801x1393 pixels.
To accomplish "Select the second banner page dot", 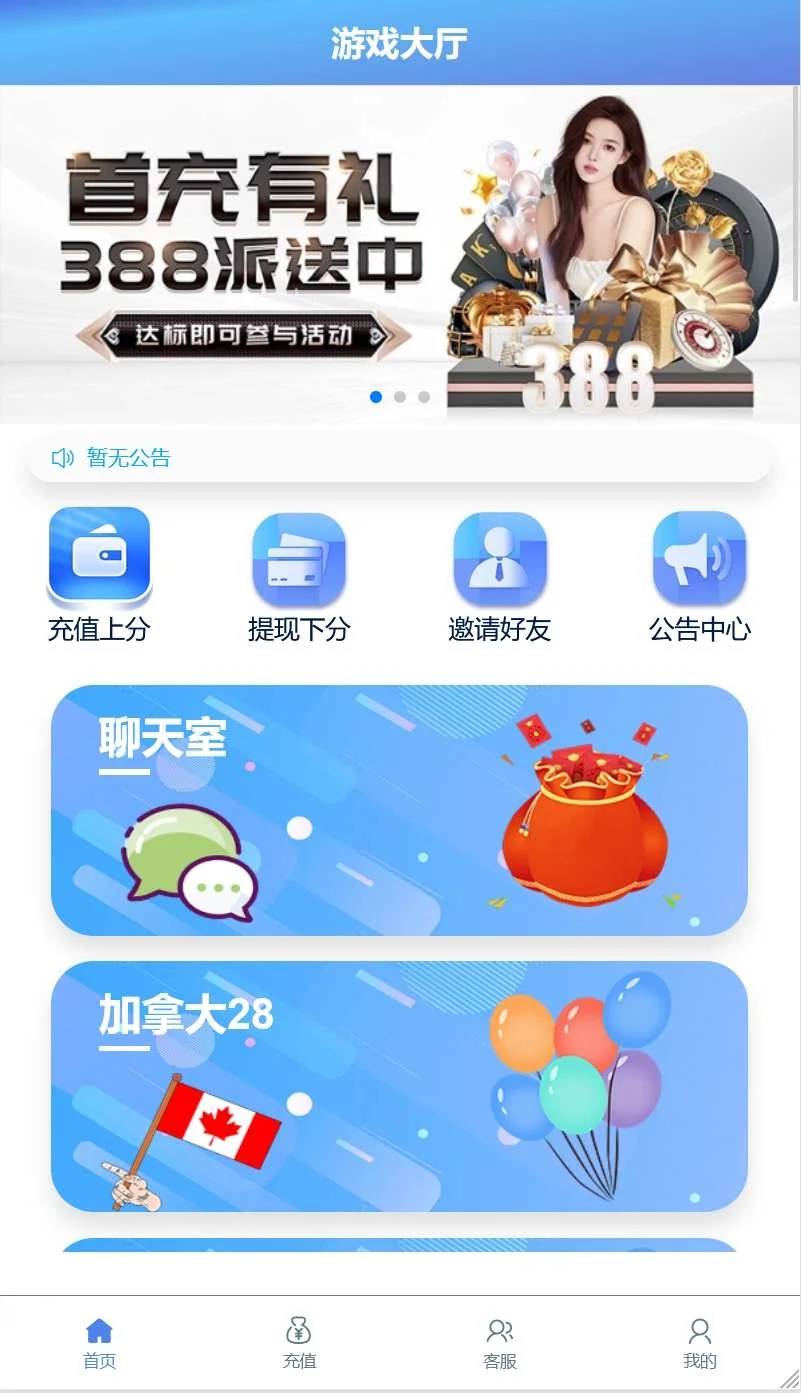I will [400, 397].
